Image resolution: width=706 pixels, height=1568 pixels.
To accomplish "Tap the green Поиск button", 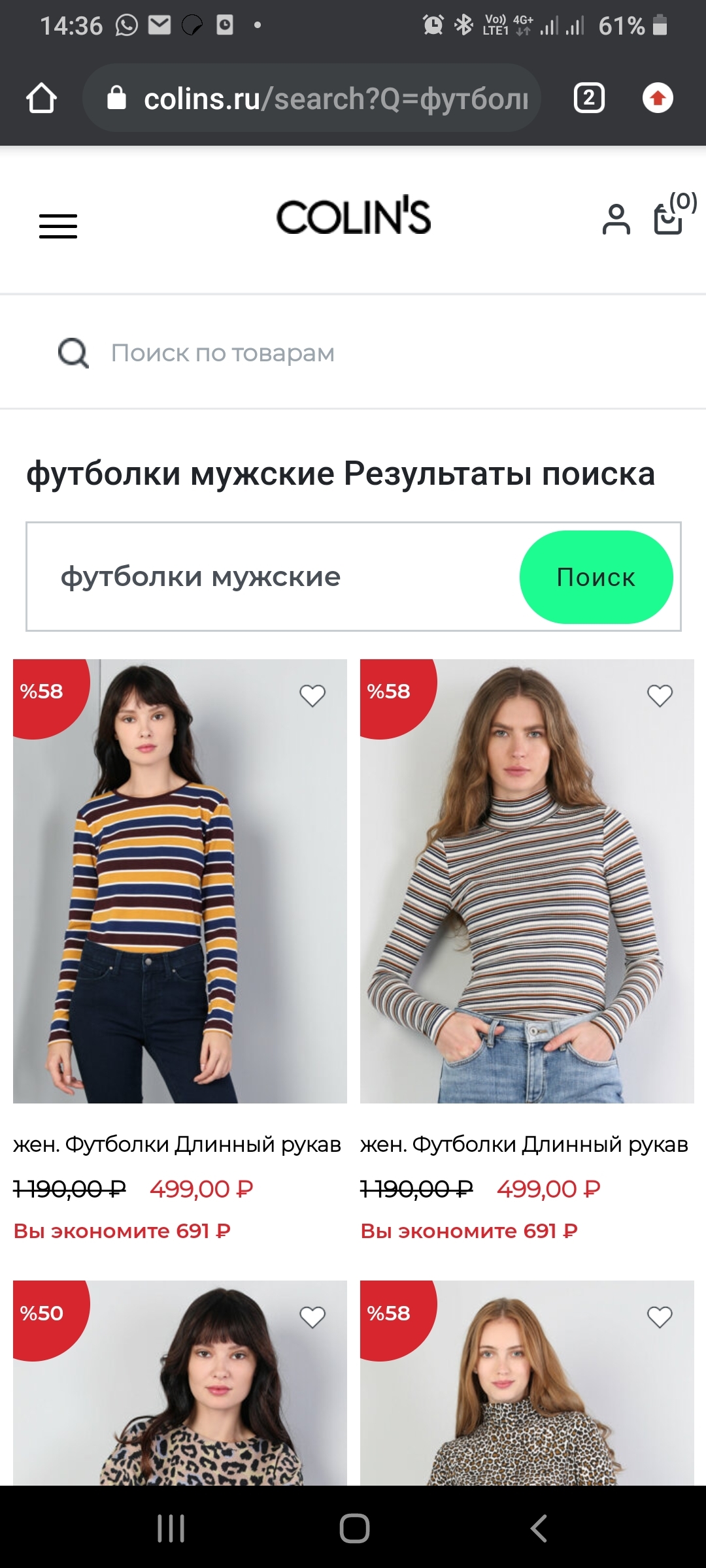I will click(x=596, y=577).
